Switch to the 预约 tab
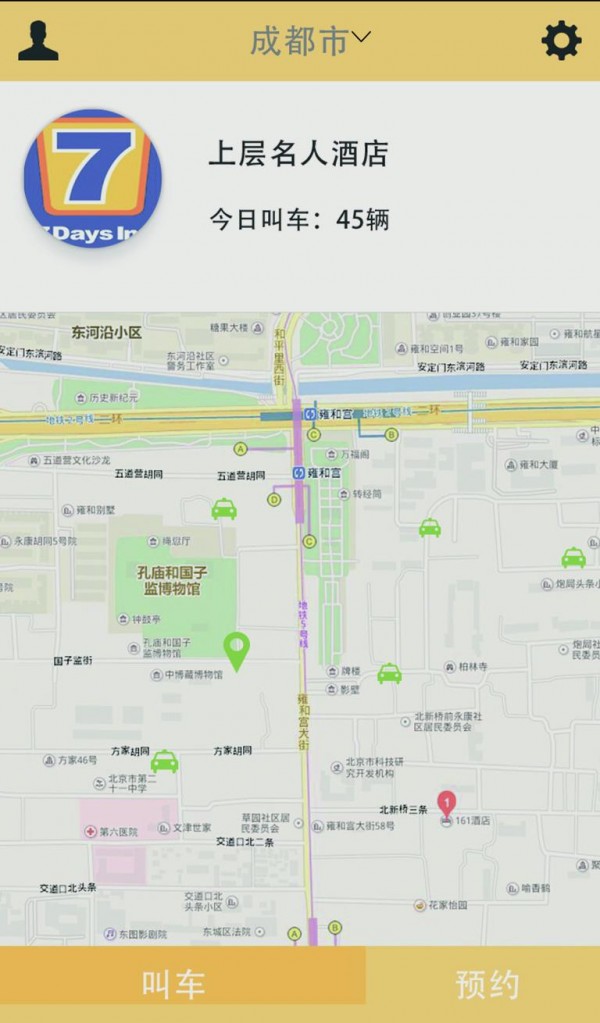This screenshot has width=600, height=1023. [x=487, y=984]
